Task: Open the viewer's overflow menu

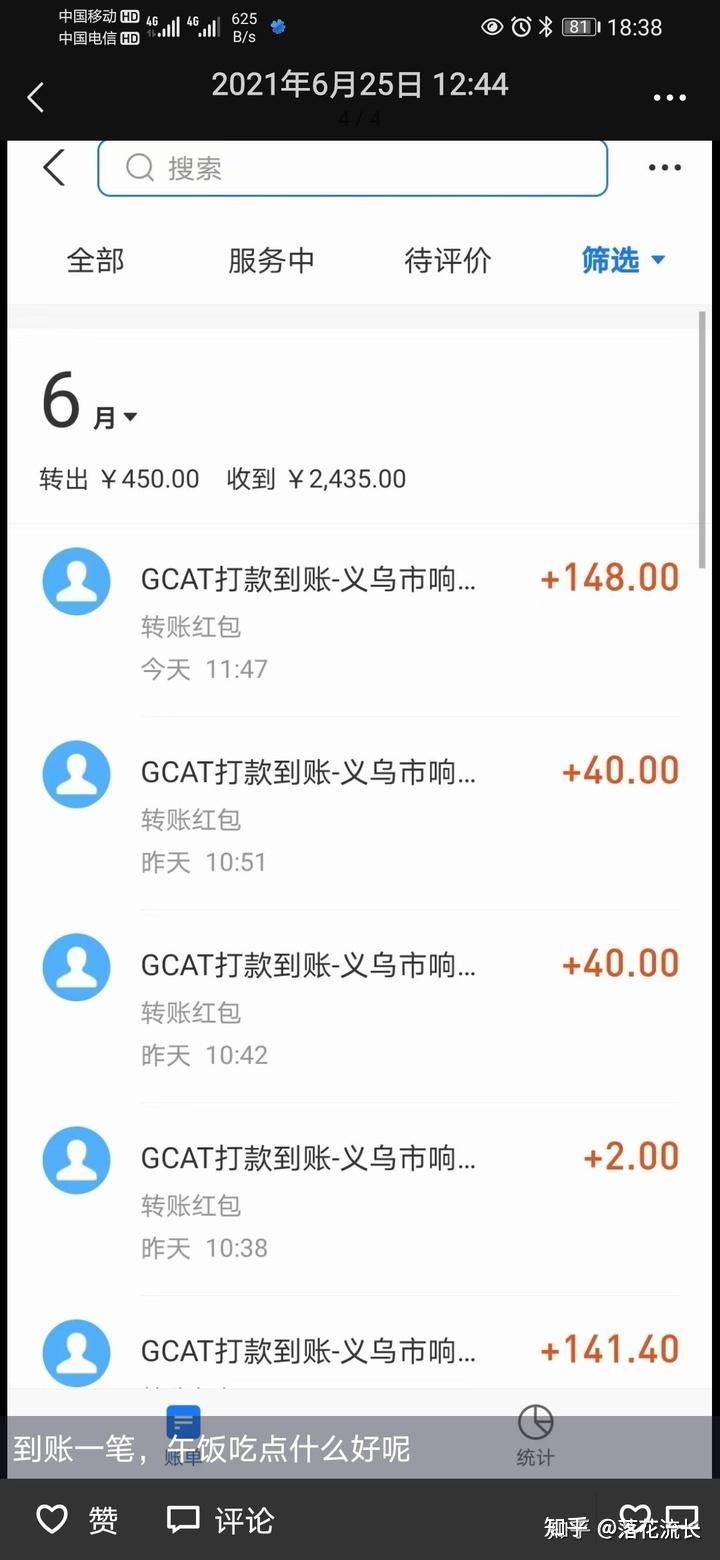Action: coord(669,98)
